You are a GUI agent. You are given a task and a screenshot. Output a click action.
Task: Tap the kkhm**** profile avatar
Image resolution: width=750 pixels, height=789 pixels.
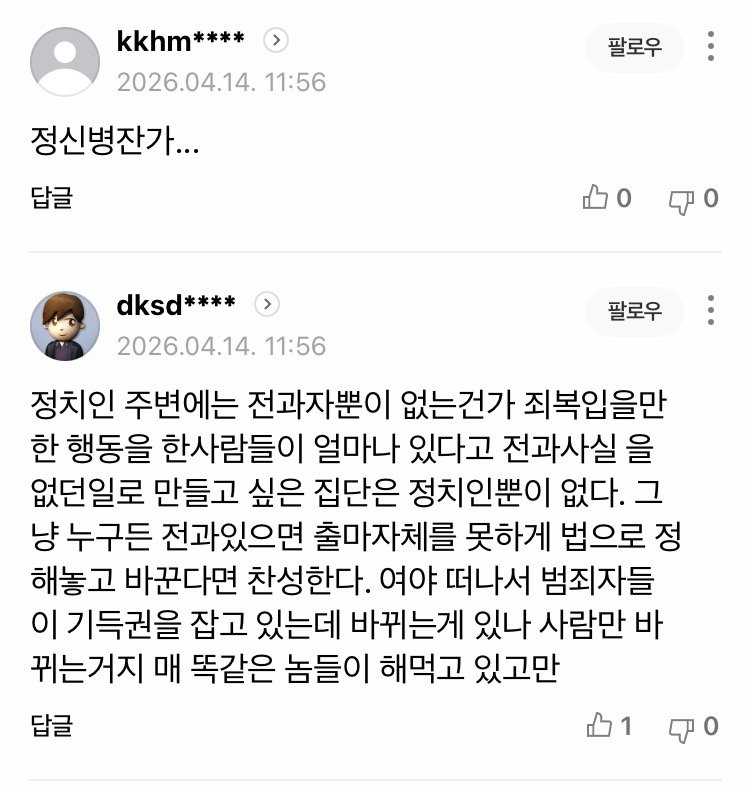(66, 62)
